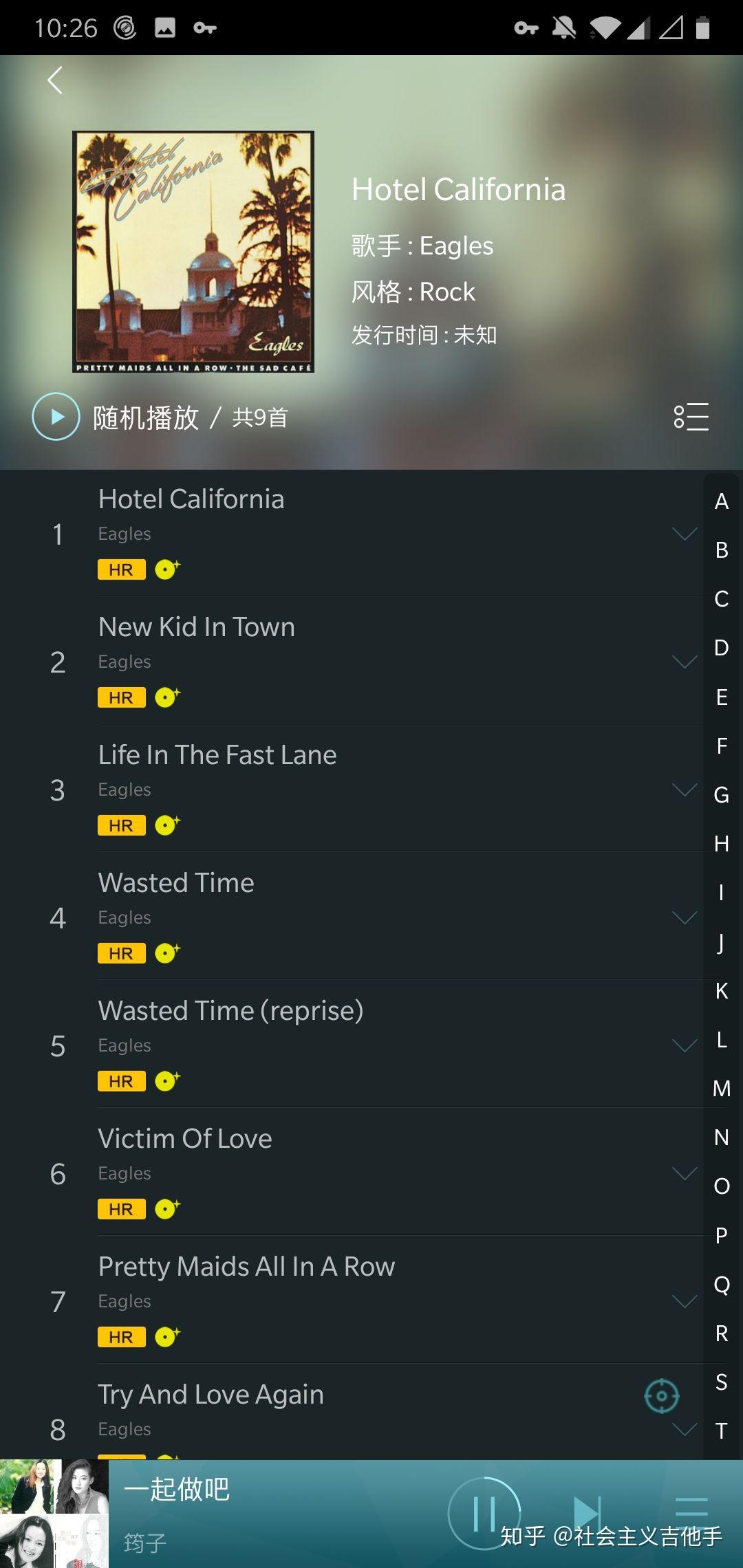
Task: Locate the currently playing song
Action: (x=661, y=1396)
